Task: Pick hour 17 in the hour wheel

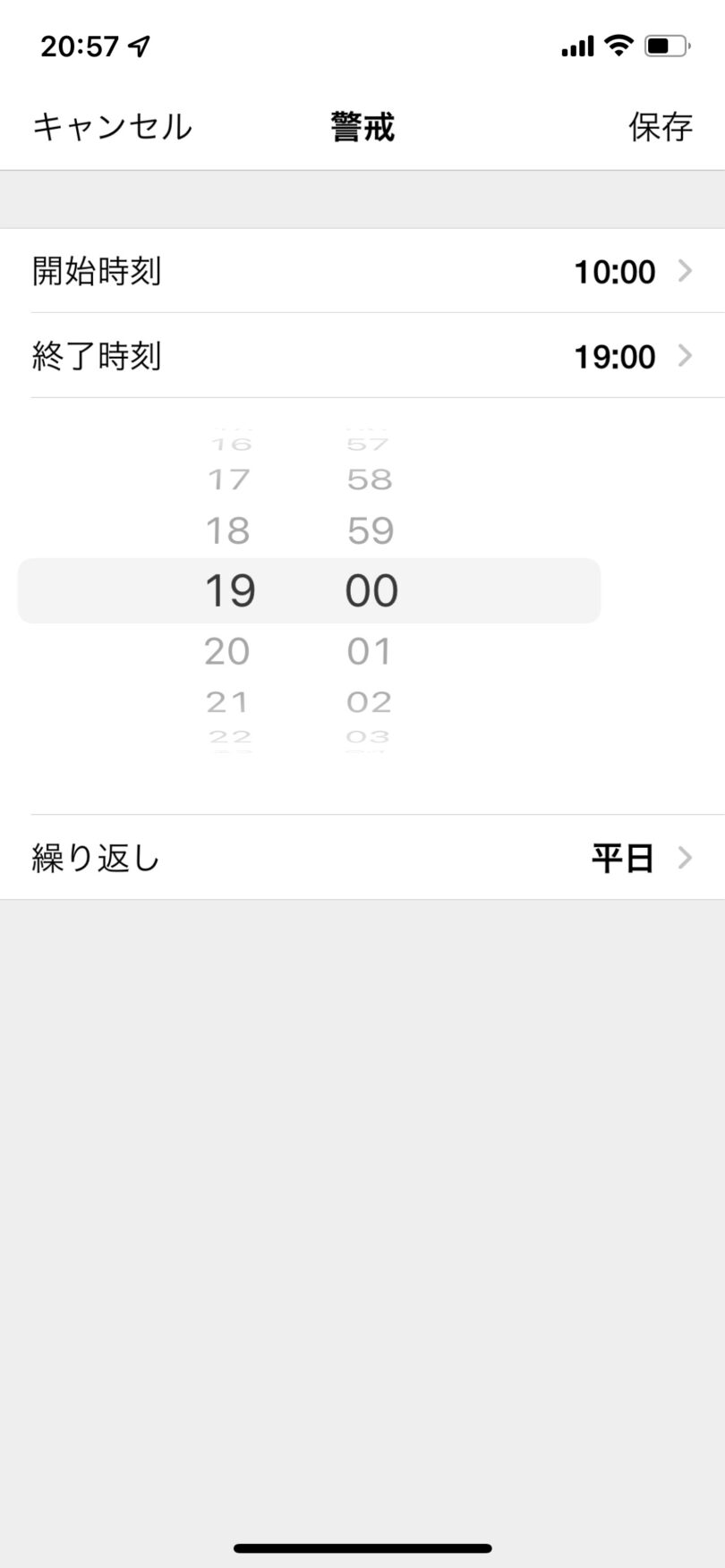Action: [228, 479]
